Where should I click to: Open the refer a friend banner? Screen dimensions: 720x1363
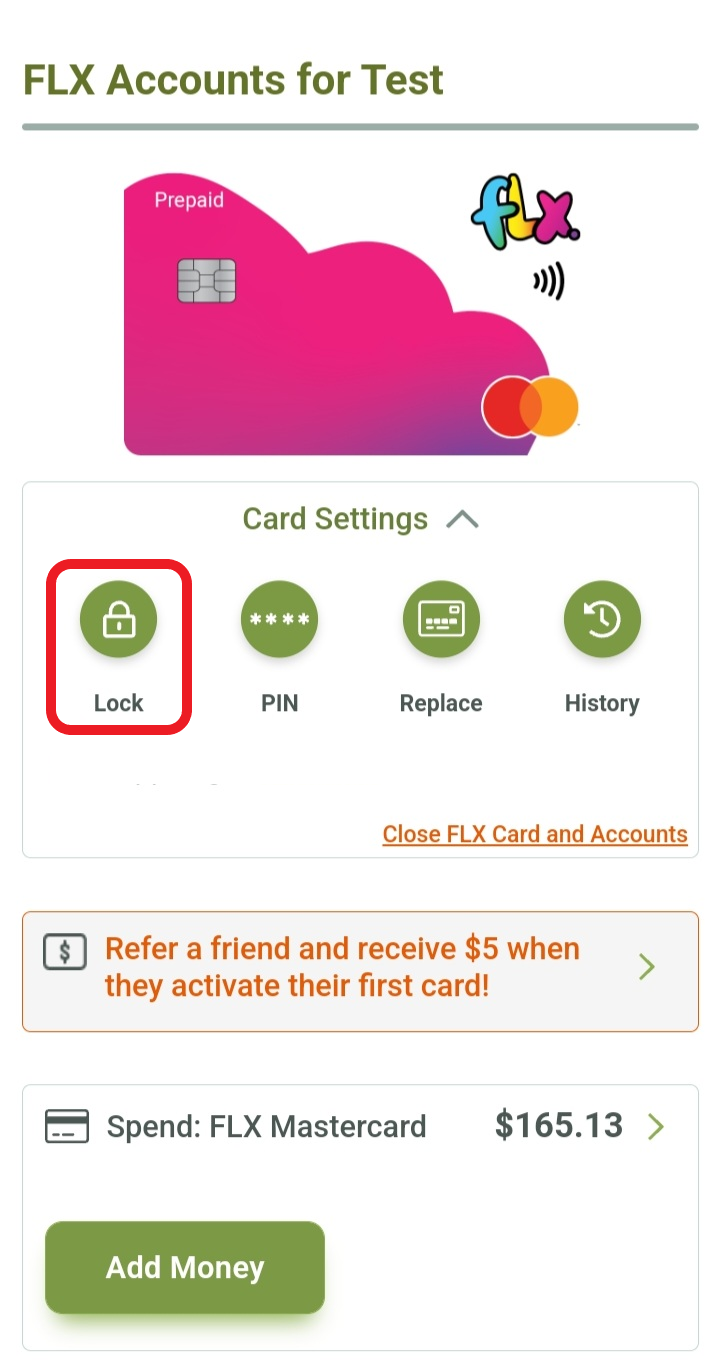click(360, 968)
